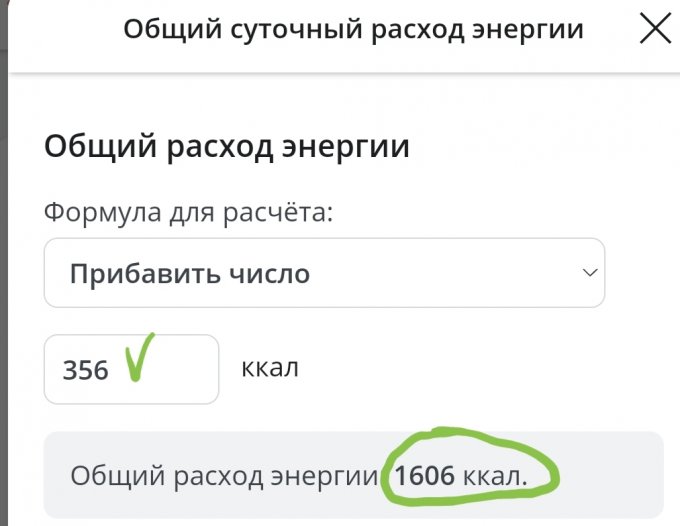Expand the Прибавить число formula dropdown
The image size is (680, 526).
click(324, 272)
